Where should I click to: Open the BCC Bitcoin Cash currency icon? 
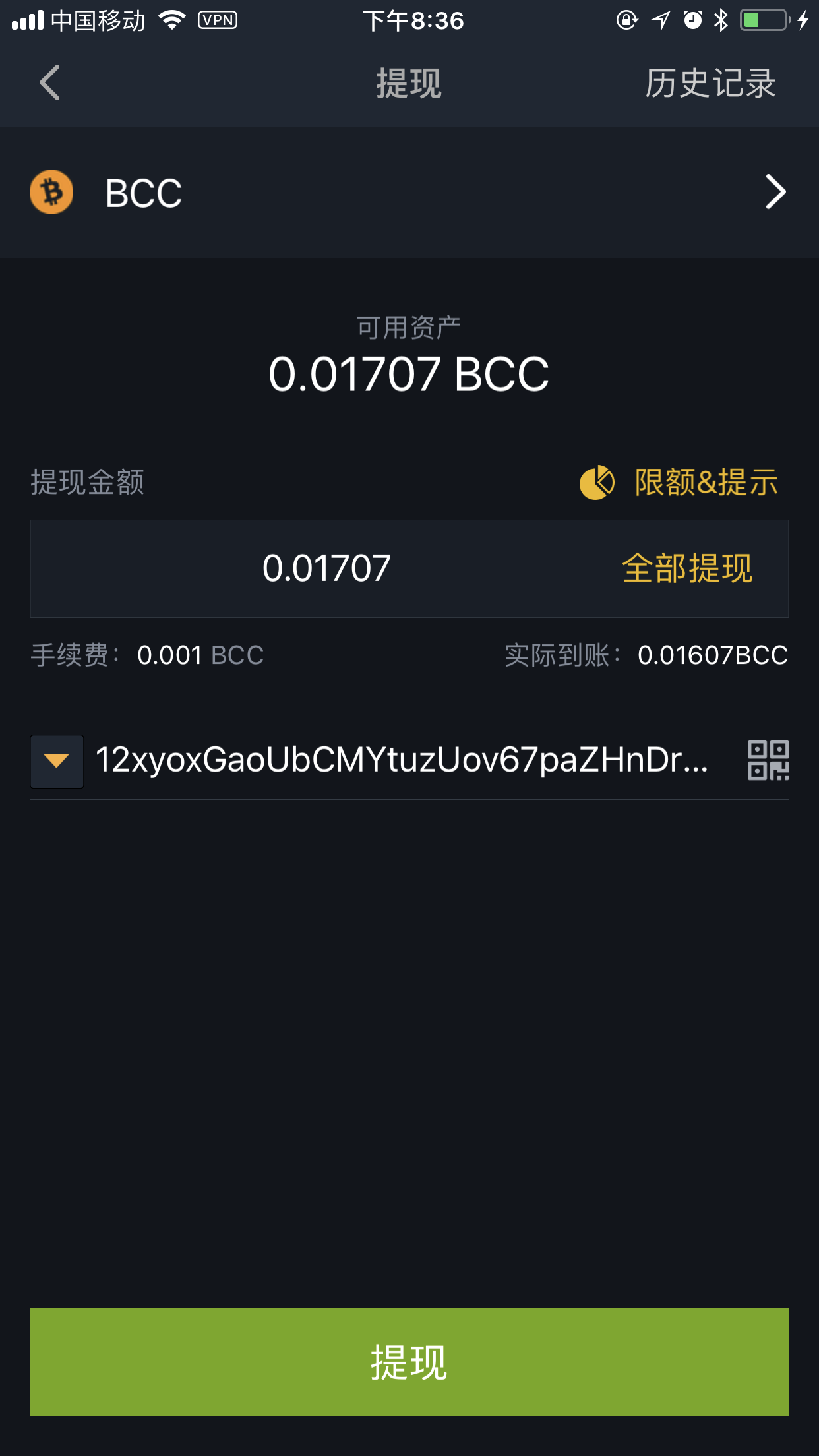[51, 192]
